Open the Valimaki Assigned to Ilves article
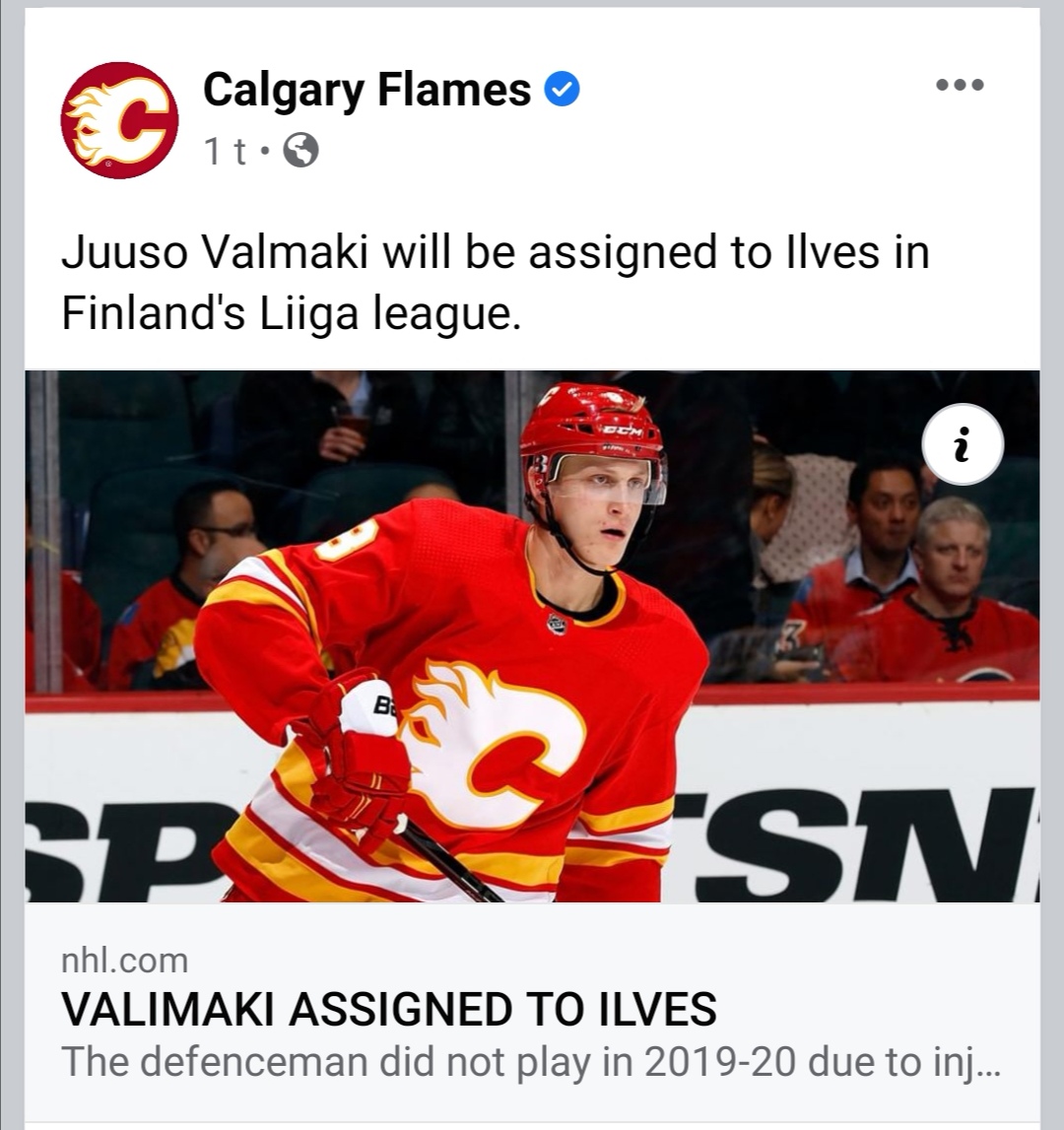 tap(388, 1009)
